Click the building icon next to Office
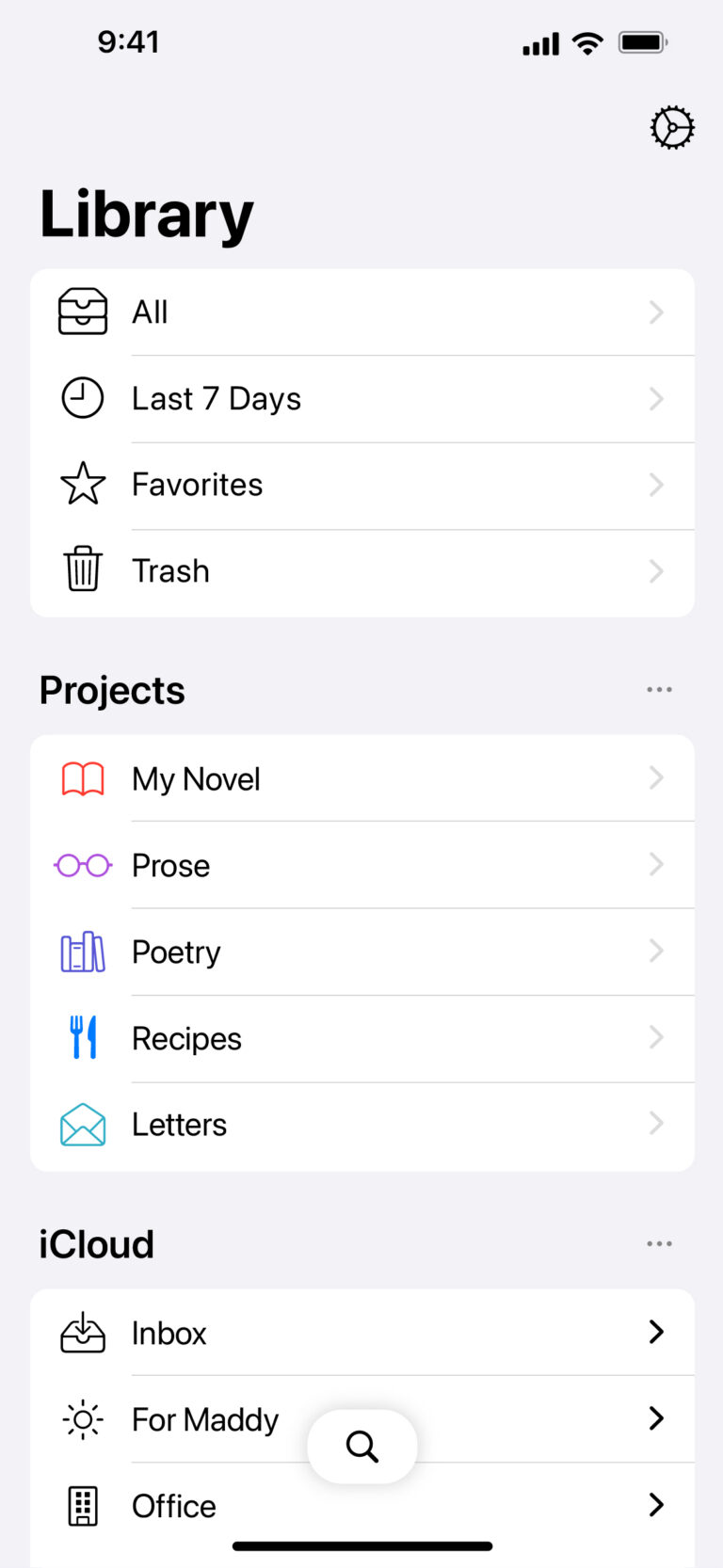The image size is (723, 1568). 83,1505
